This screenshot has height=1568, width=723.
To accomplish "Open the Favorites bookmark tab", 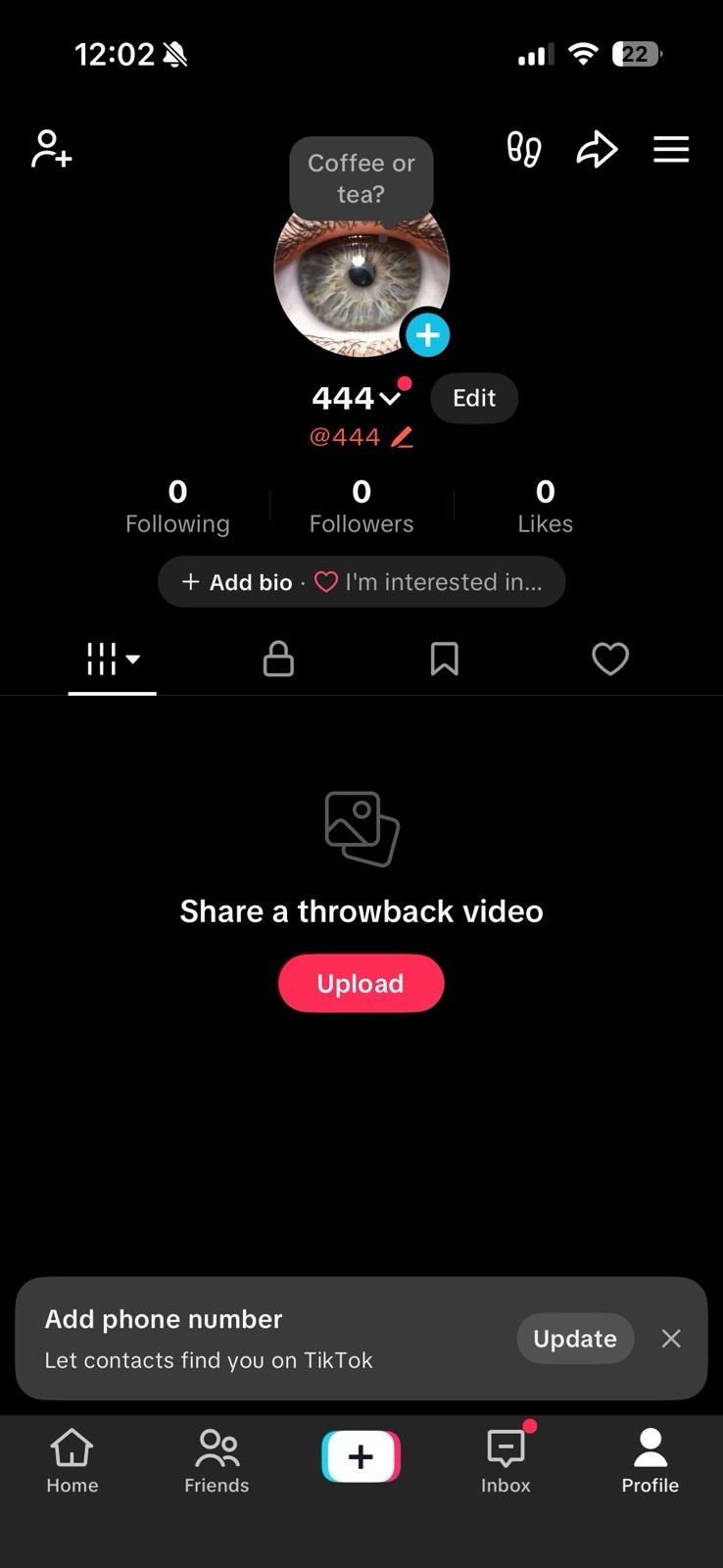I will pos(444,659).
